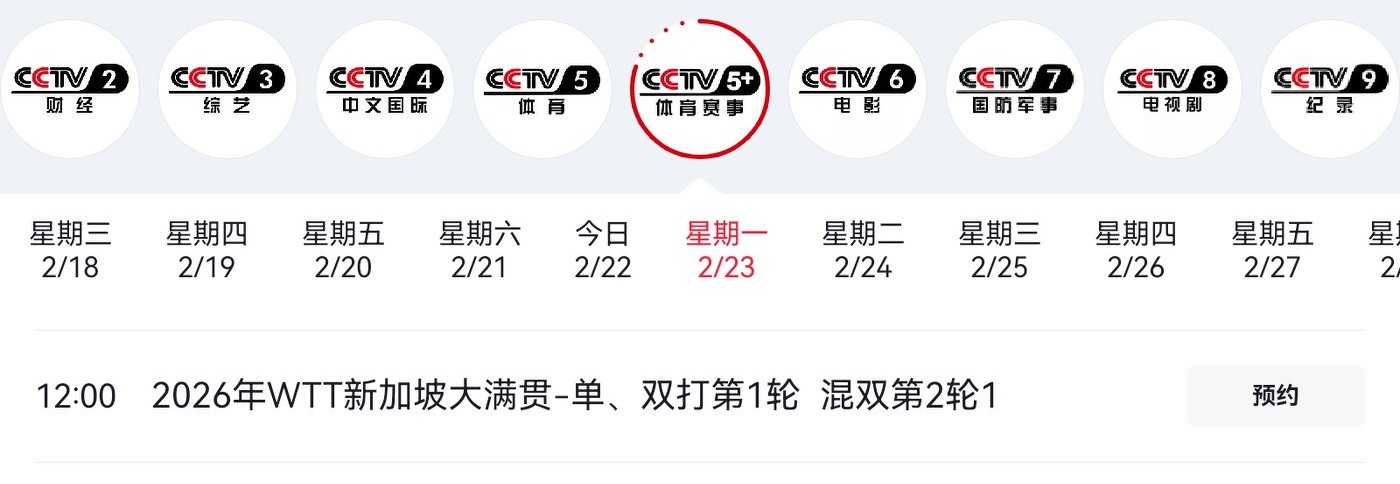The image size is (1400, 484).
Task: Show programs for 星期五 2/20
Action: tap(343, 250)
